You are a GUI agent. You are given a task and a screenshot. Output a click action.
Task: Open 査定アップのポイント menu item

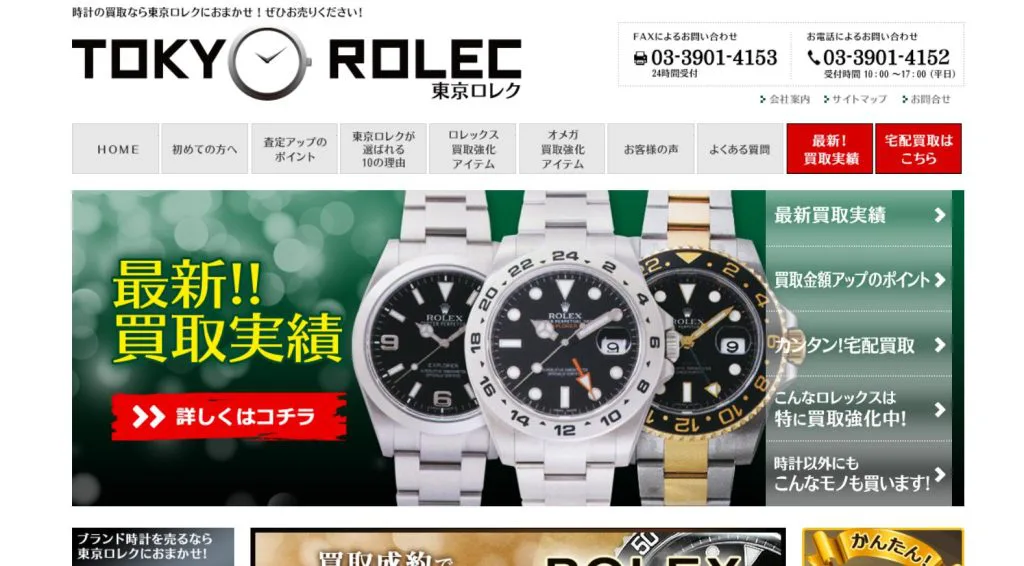294,149
